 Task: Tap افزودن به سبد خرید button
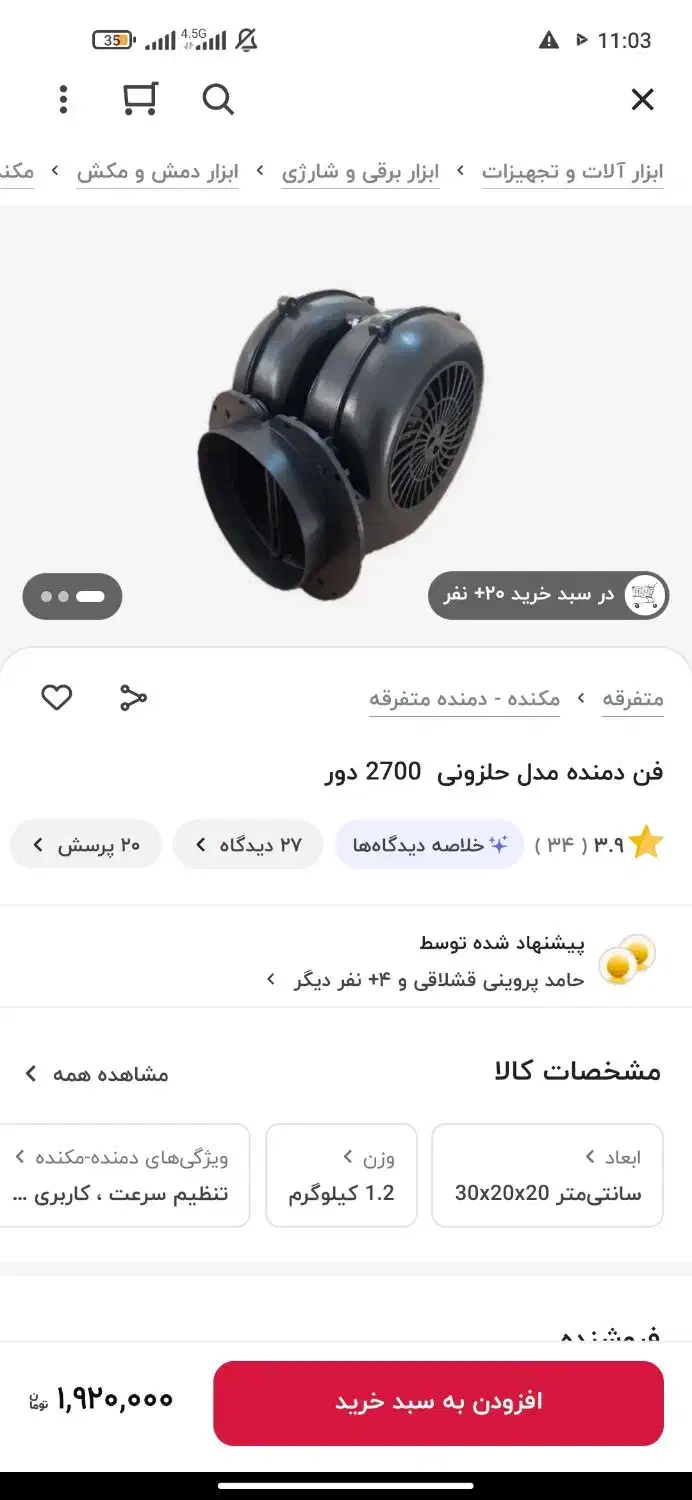tap(438, 1402)
